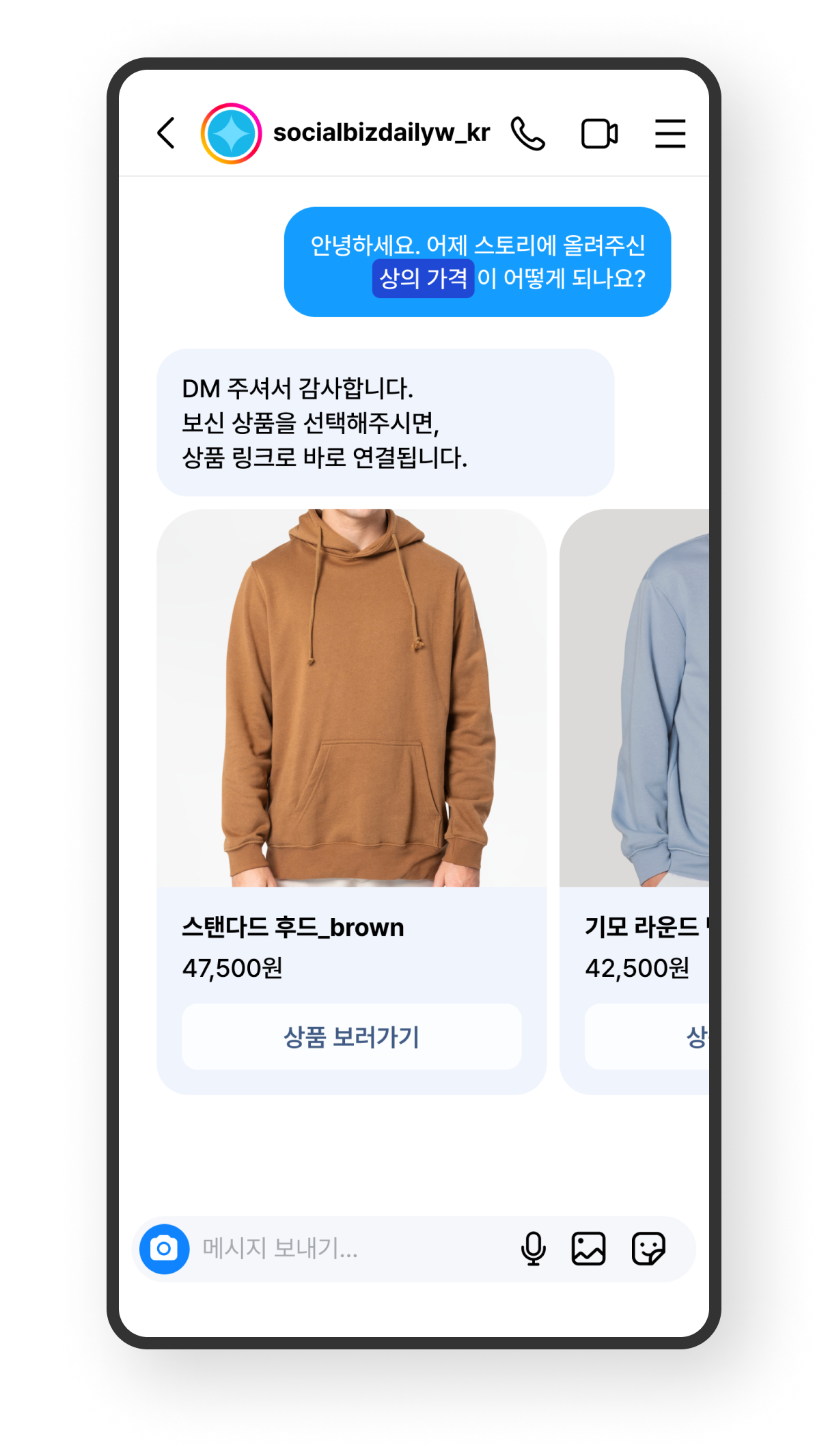This screenshot has height=1456, width=828.
Task: Focus the 메시지 보내기 input field
Action: click(342, 1249)
